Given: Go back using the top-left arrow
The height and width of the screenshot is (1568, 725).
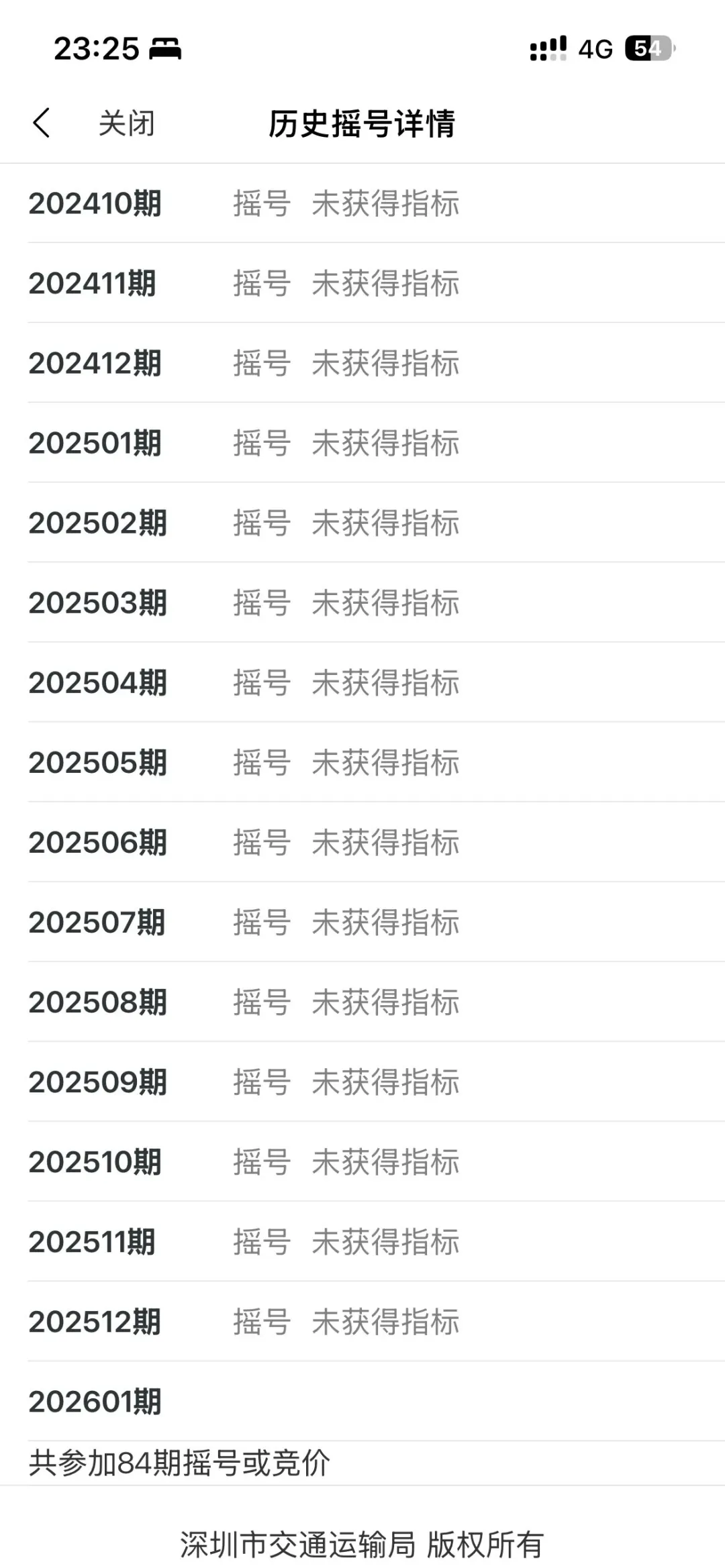Looking at the screenshot, I should pyautogui.click(x=42, y=123).
